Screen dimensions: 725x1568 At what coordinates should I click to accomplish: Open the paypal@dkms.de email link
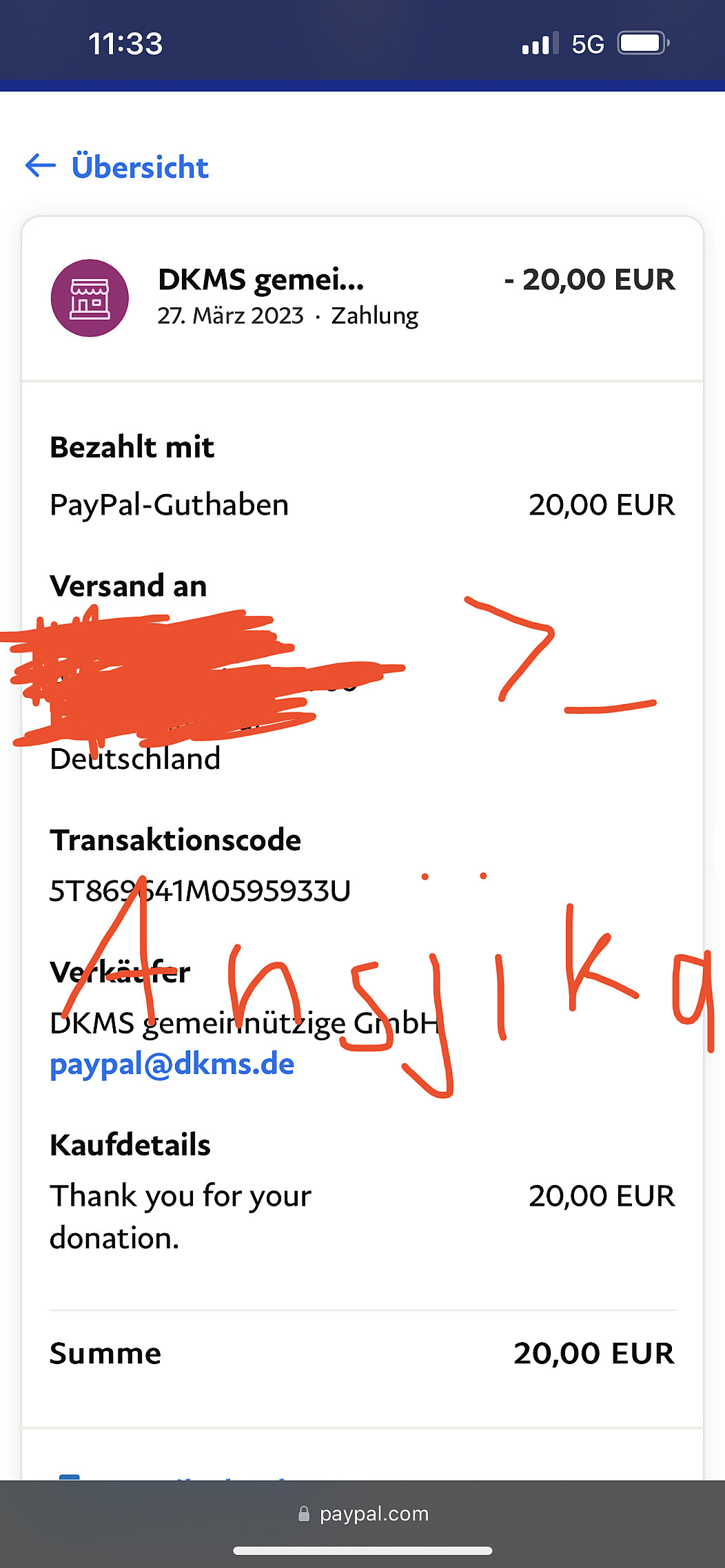pyautogui.click(x=172, y=1064)
